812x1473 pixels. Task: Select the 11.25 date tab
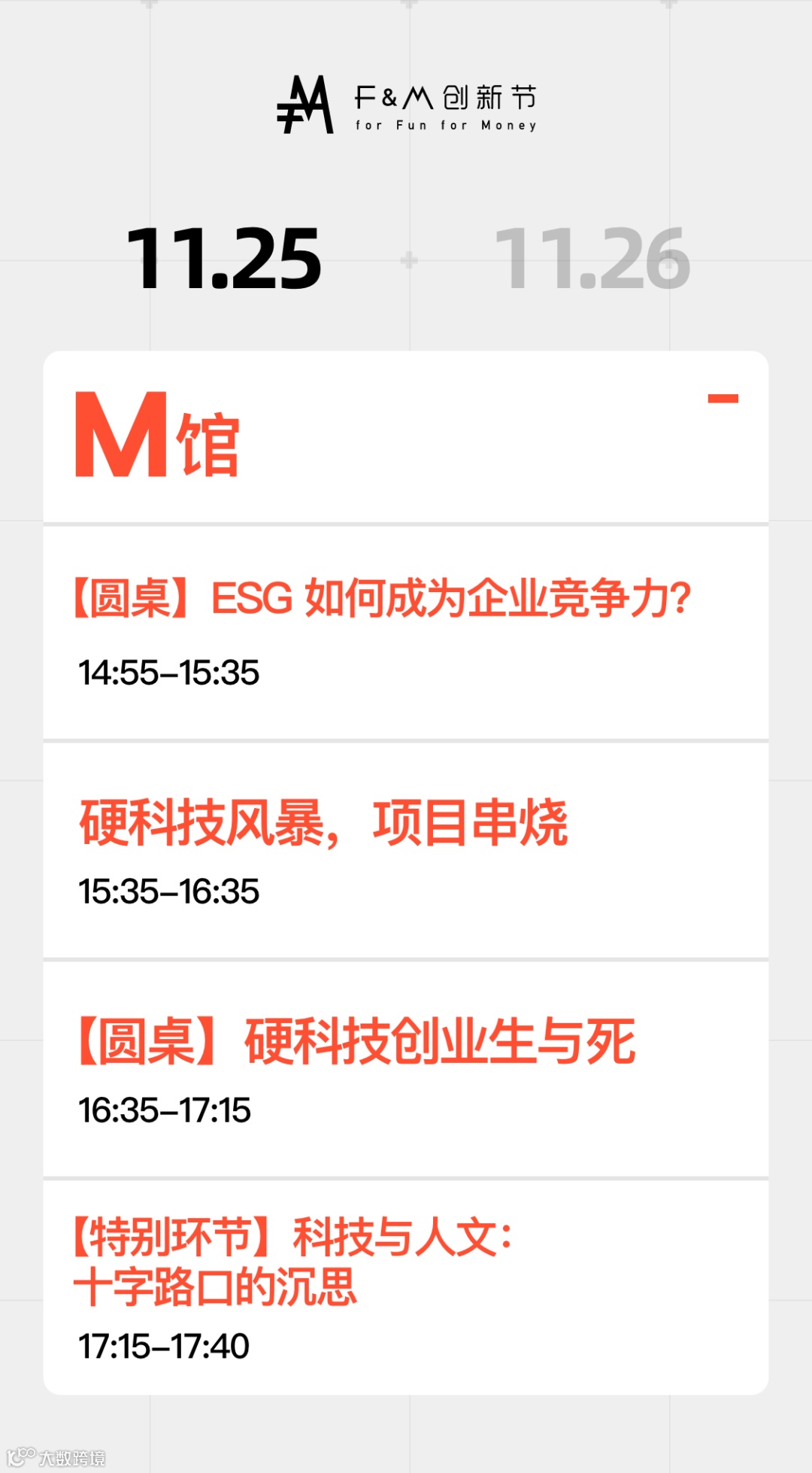click(x=224, y=260)
